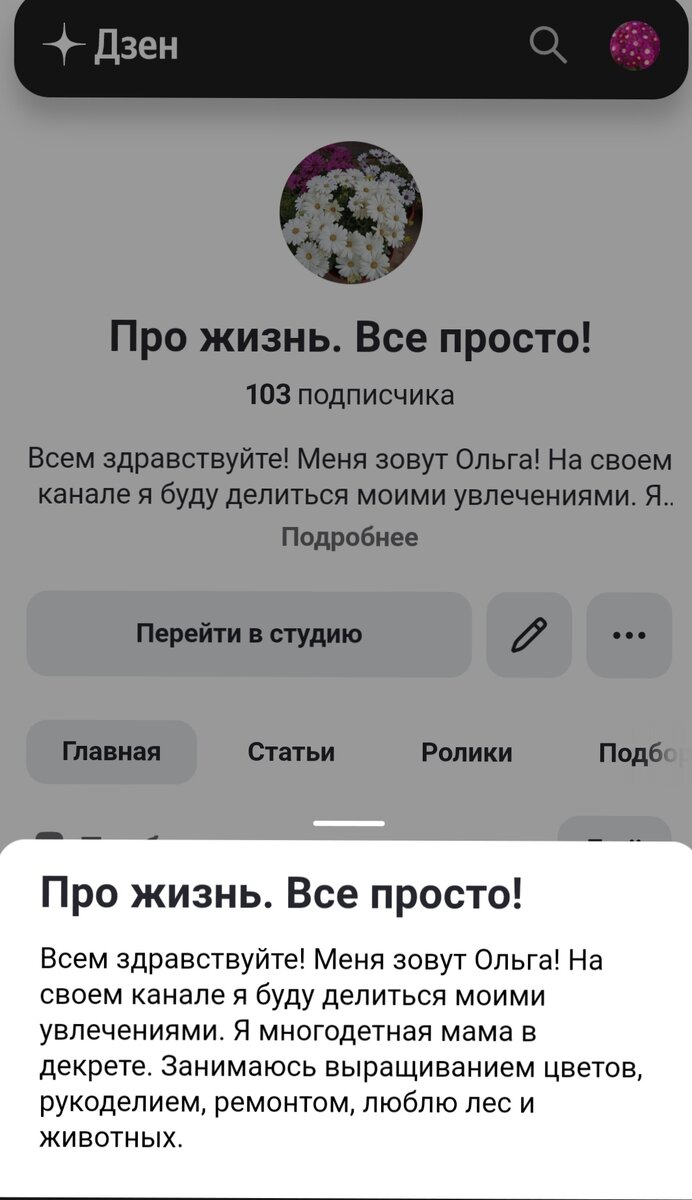The height and width of the screenshot is (1200, 692).
Task: Switch to the Ролики tab
Action: [466, 752]
